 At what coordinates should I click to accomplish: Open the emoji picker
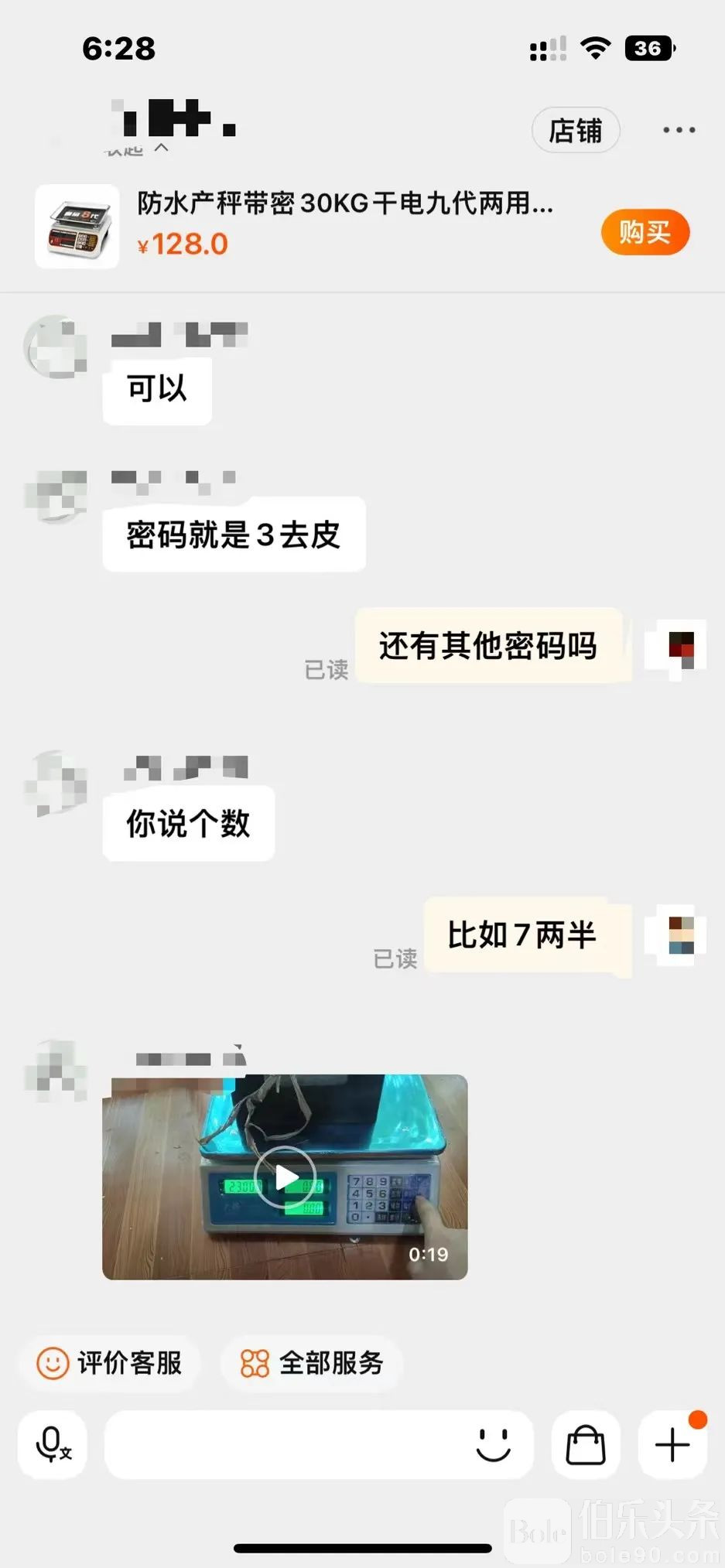point(493,1444)
